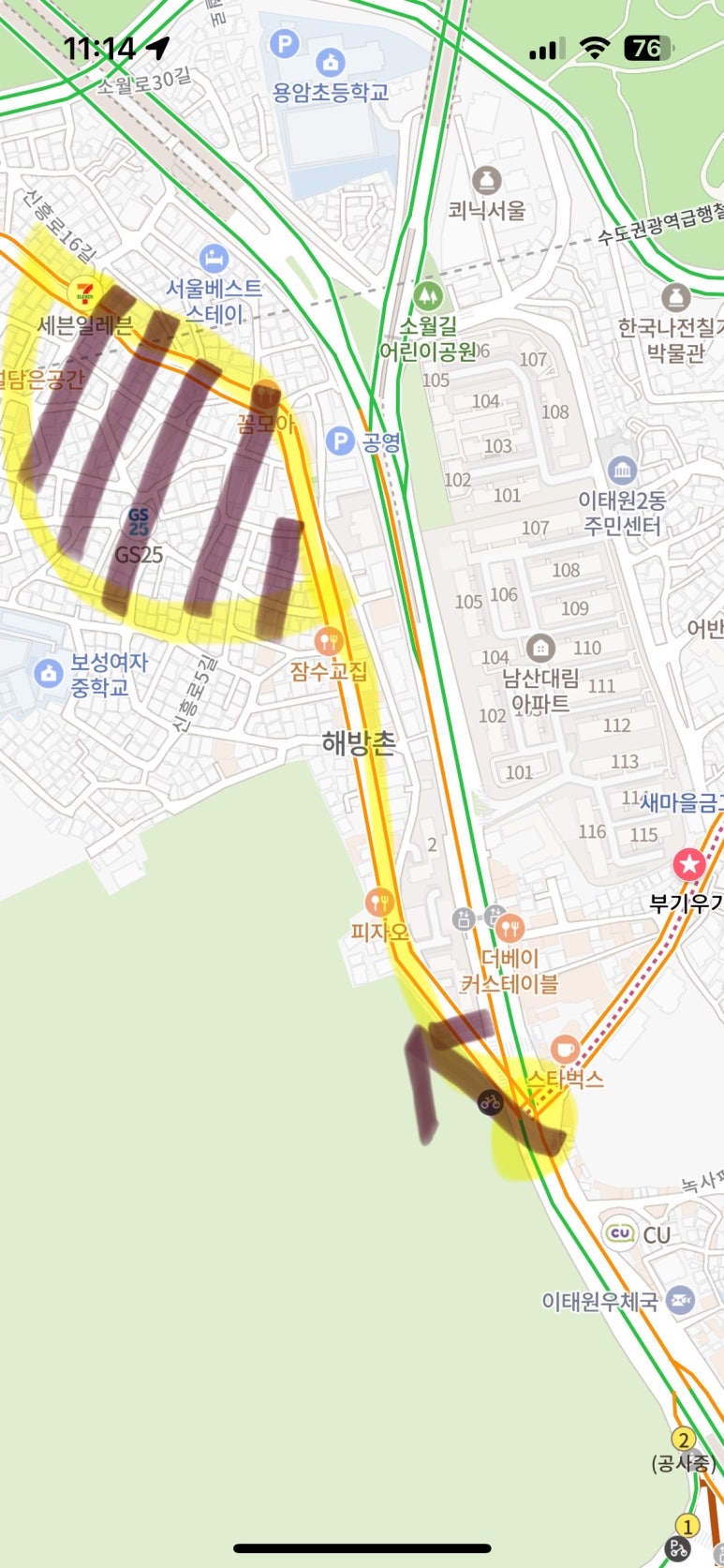The image size is (724, 1568).
Task: Tap the 보성여자중학교 school marker
Action: coord(48,672)
